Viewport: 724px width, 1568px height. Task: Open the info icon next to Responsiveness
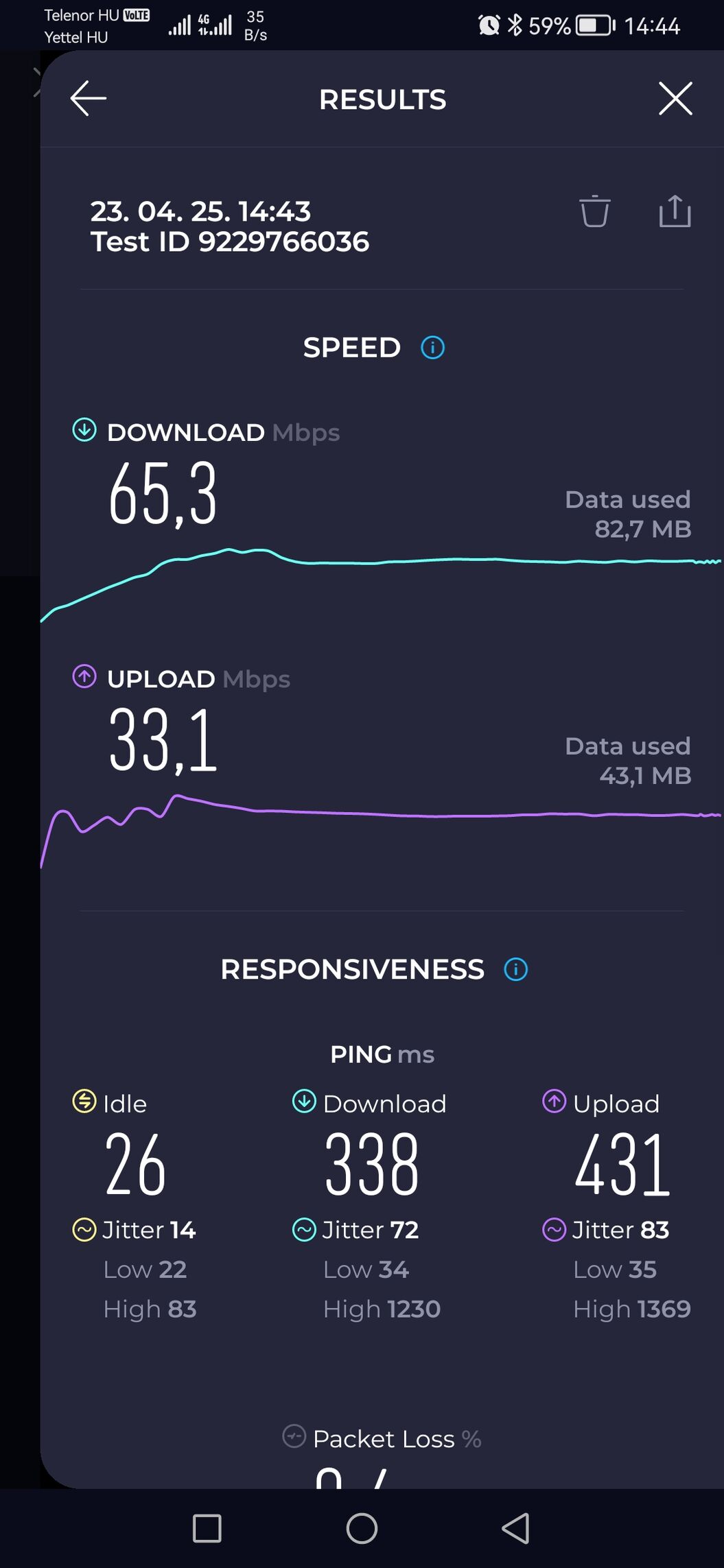[x=516, y=969]
